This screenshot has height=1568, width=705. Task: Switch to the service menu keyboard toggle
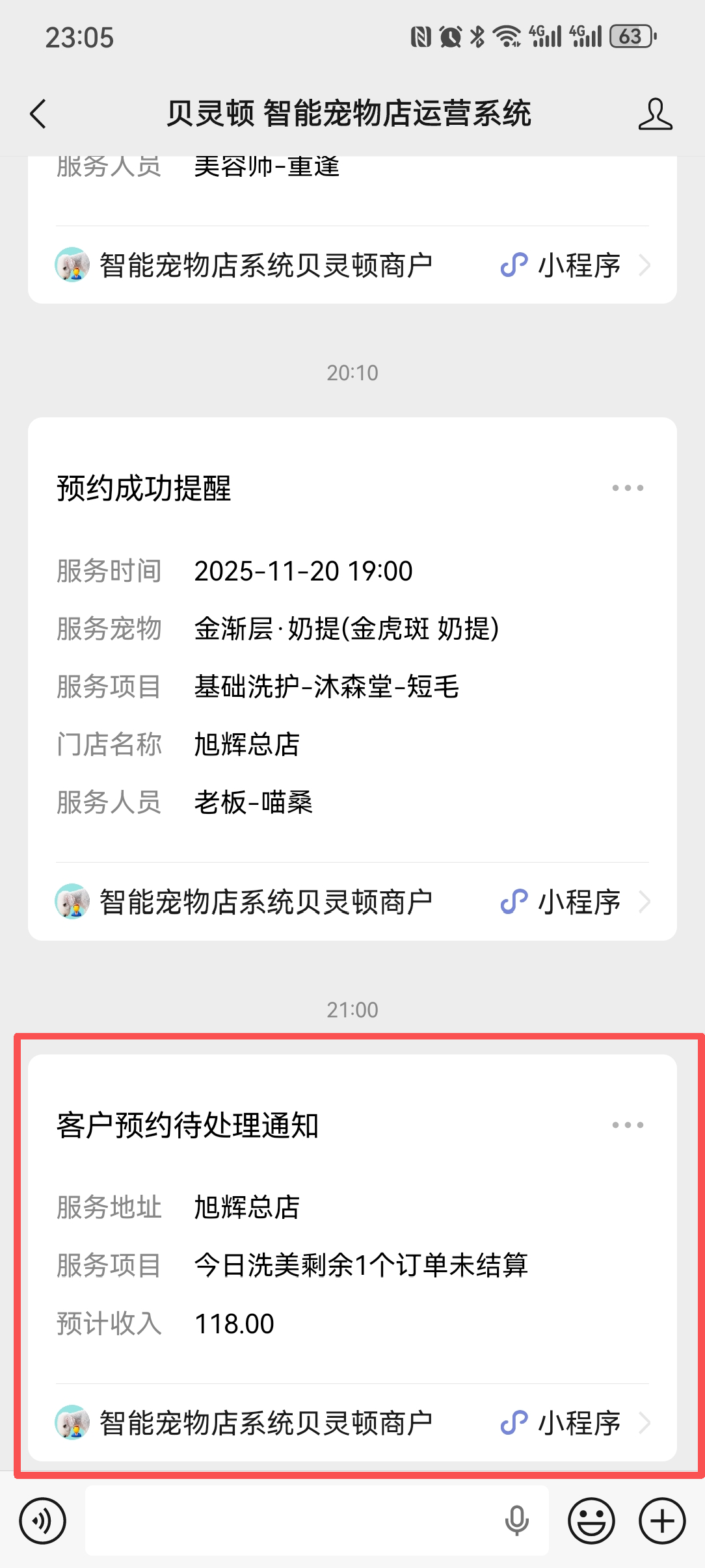(43, 1521)
